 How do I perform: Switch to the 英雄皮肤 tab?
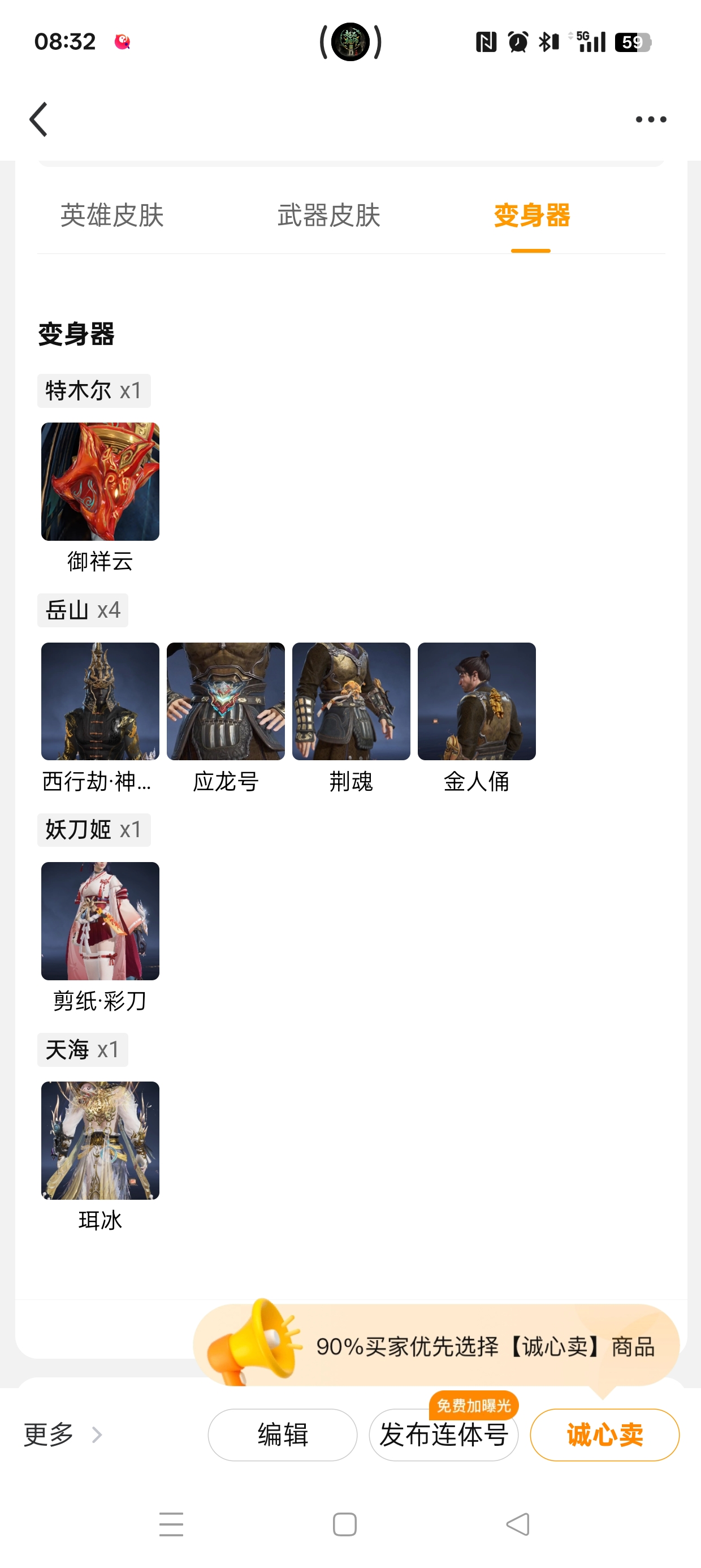point(112,216)
